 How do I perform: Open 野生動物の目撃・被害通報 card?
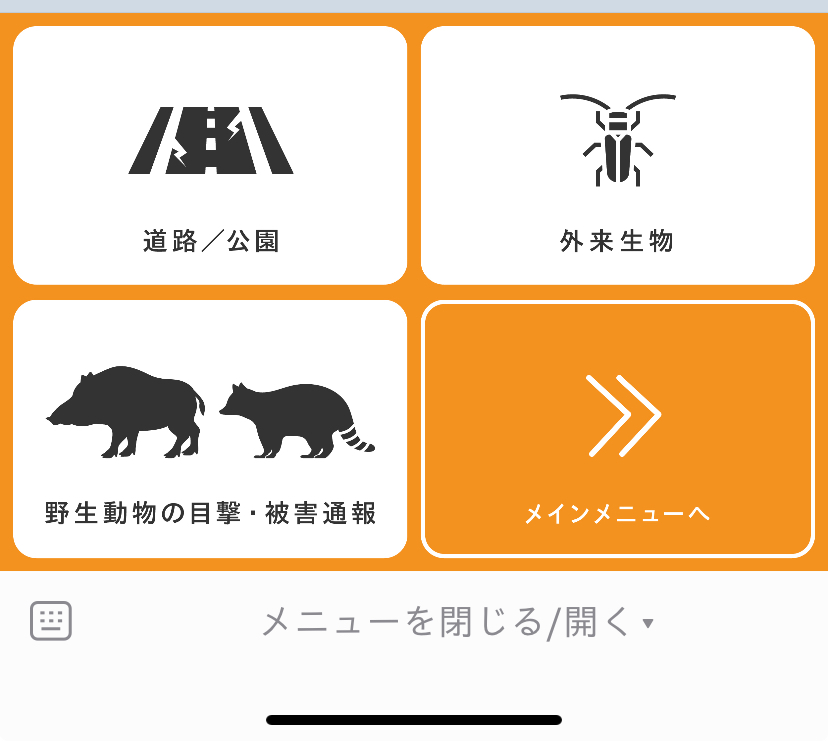tap(210, 429)
